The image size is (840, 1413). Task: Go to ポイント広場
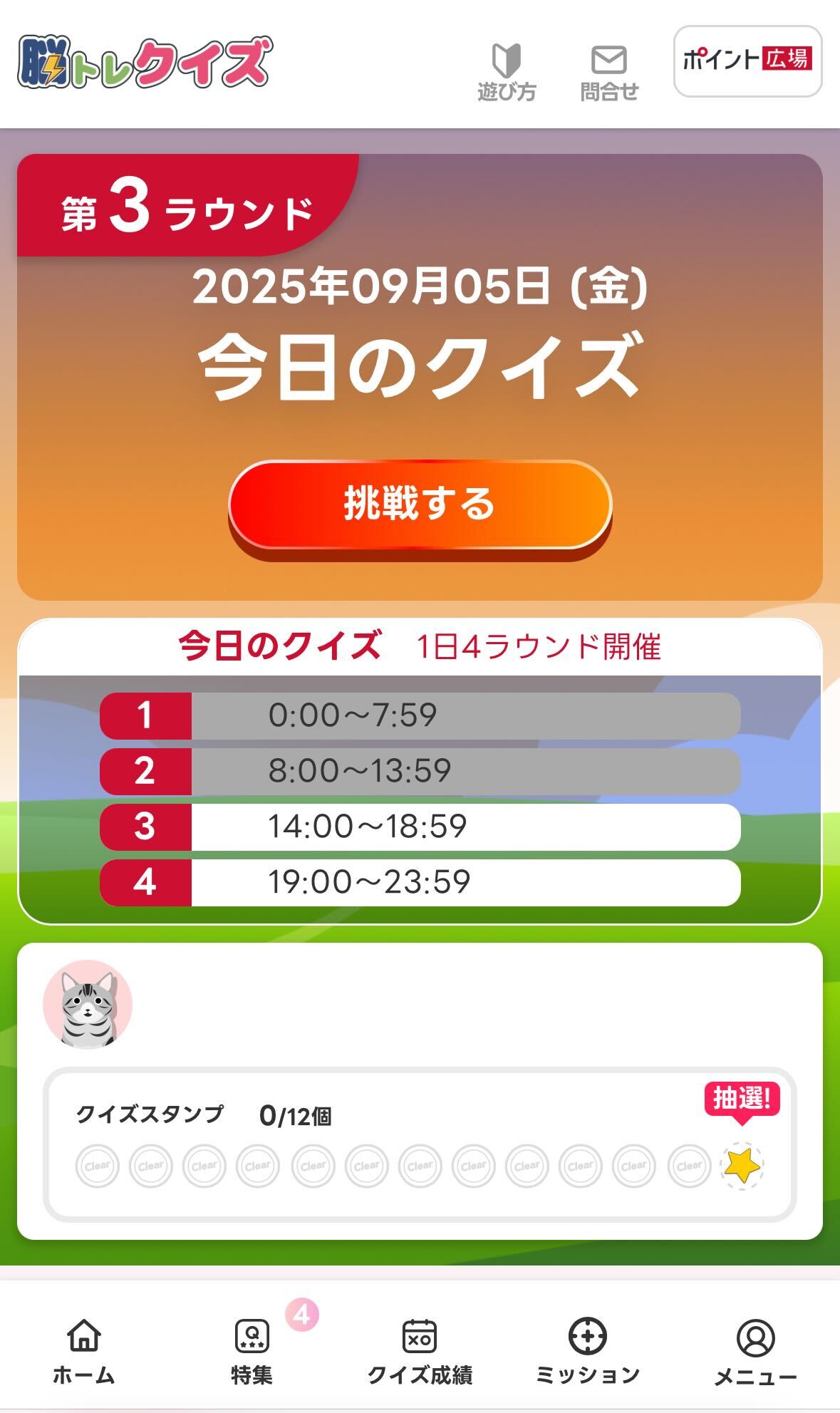[x=747, y=61]
